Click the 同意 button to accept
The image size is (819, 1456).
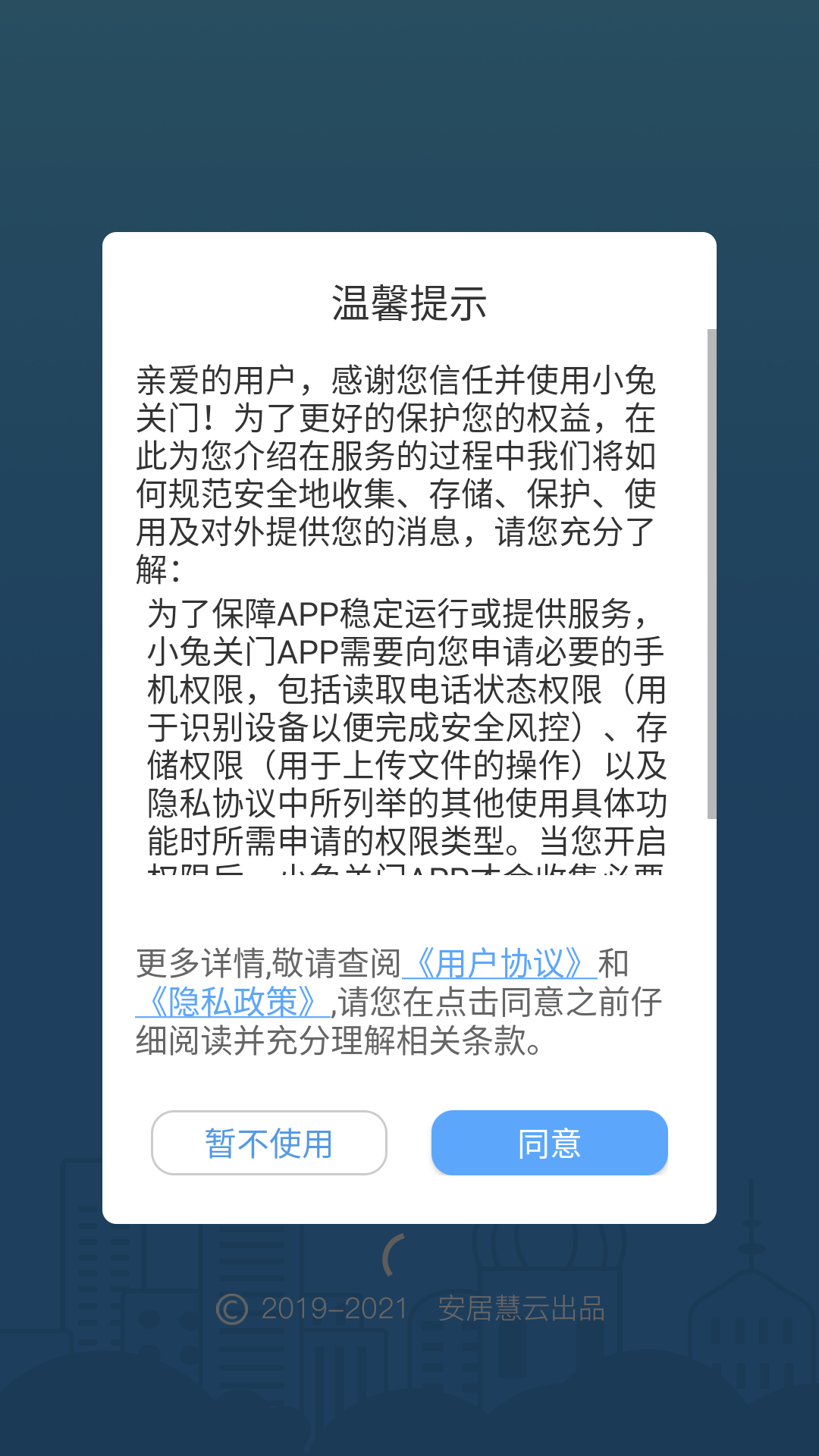549,1143
